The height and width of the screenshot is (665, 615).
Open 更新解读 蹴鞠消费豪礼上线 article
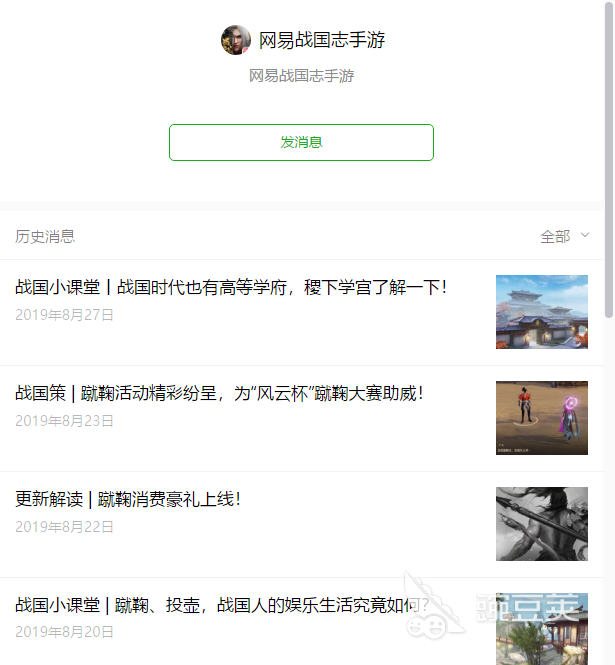point(128,499)
